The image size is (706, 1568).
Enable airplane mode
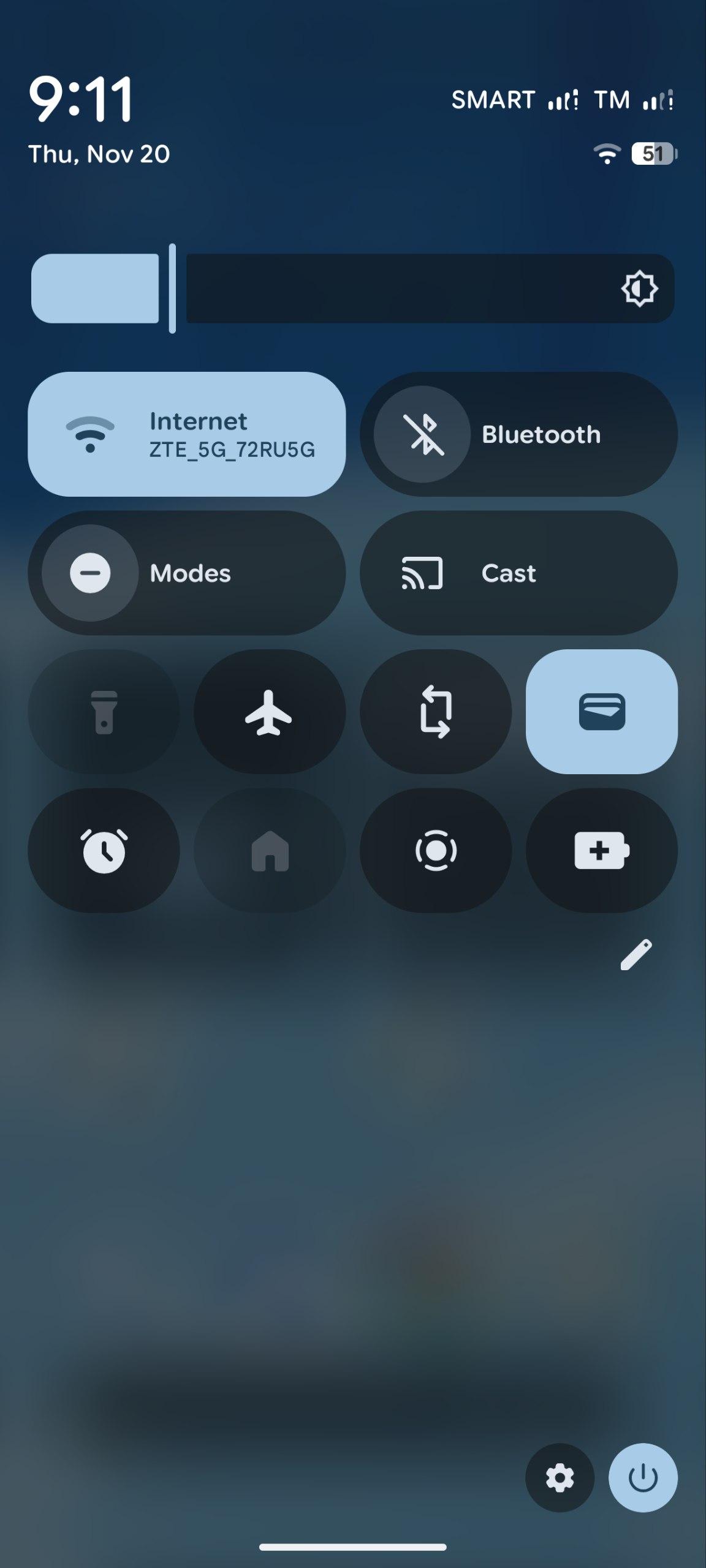click(270, 712)
